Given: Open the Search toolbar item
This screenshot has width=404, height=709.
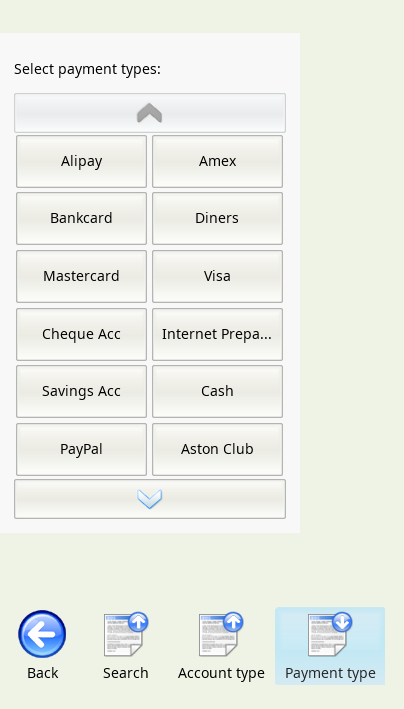Looking at the screenshot, I should tap(126, 646).
